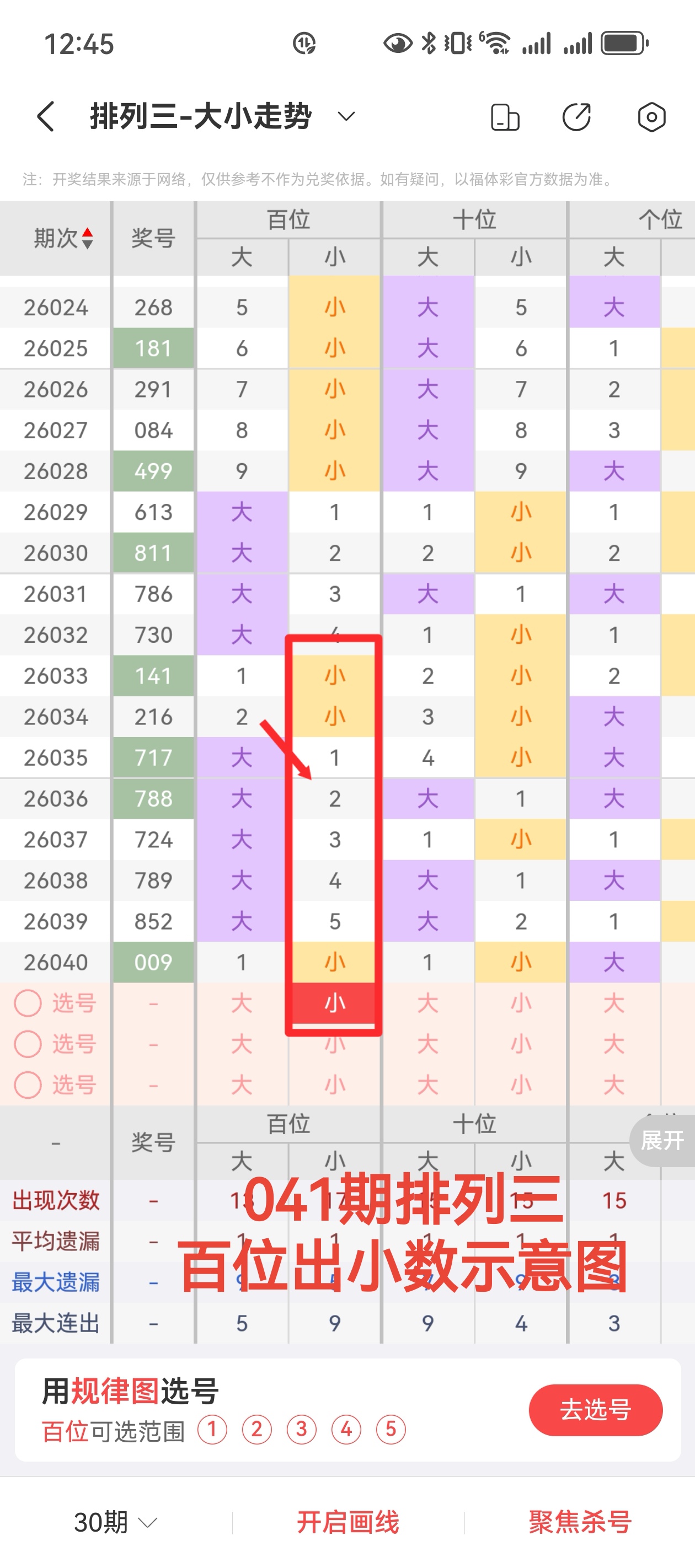The height and width of the screenshot is (1568, 695).
Task: Sort the table by 期次
Action: (63, 238)
